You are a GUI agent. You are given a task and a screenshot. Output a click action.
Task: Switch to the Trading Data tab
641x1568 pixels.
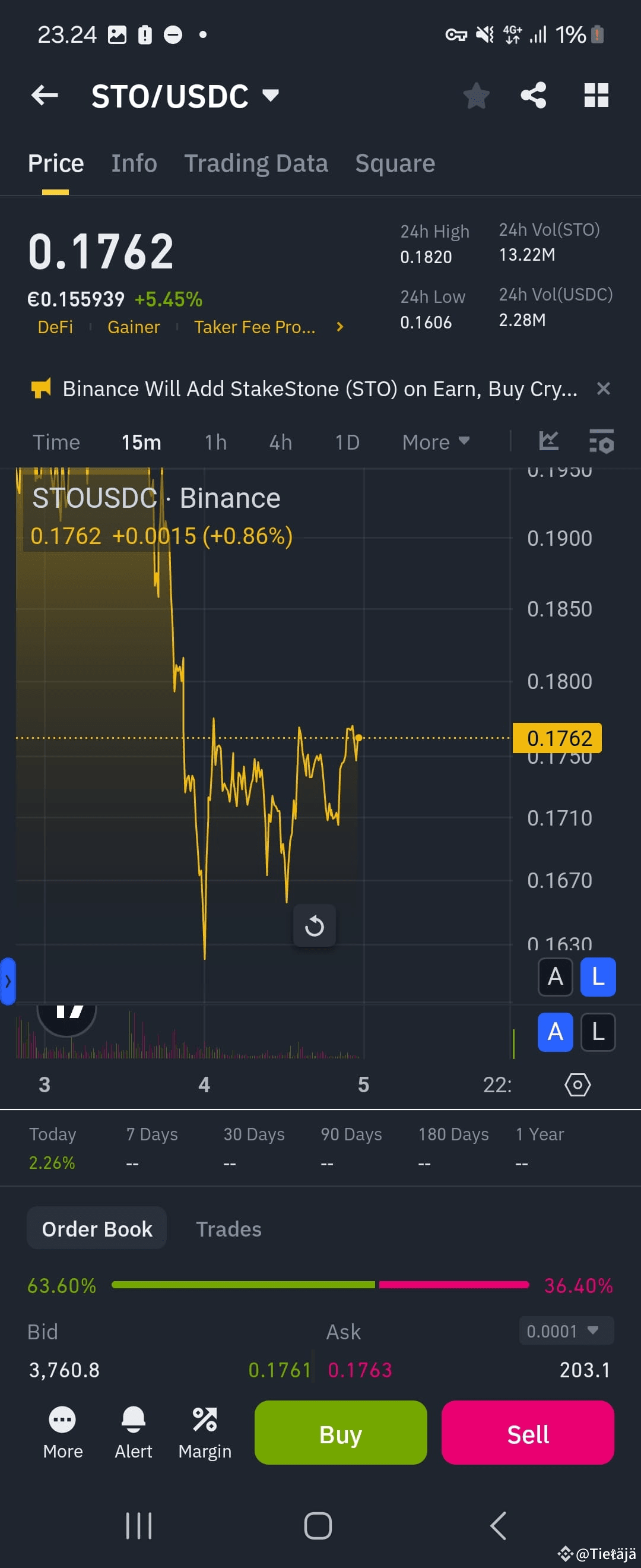(256, 163)
